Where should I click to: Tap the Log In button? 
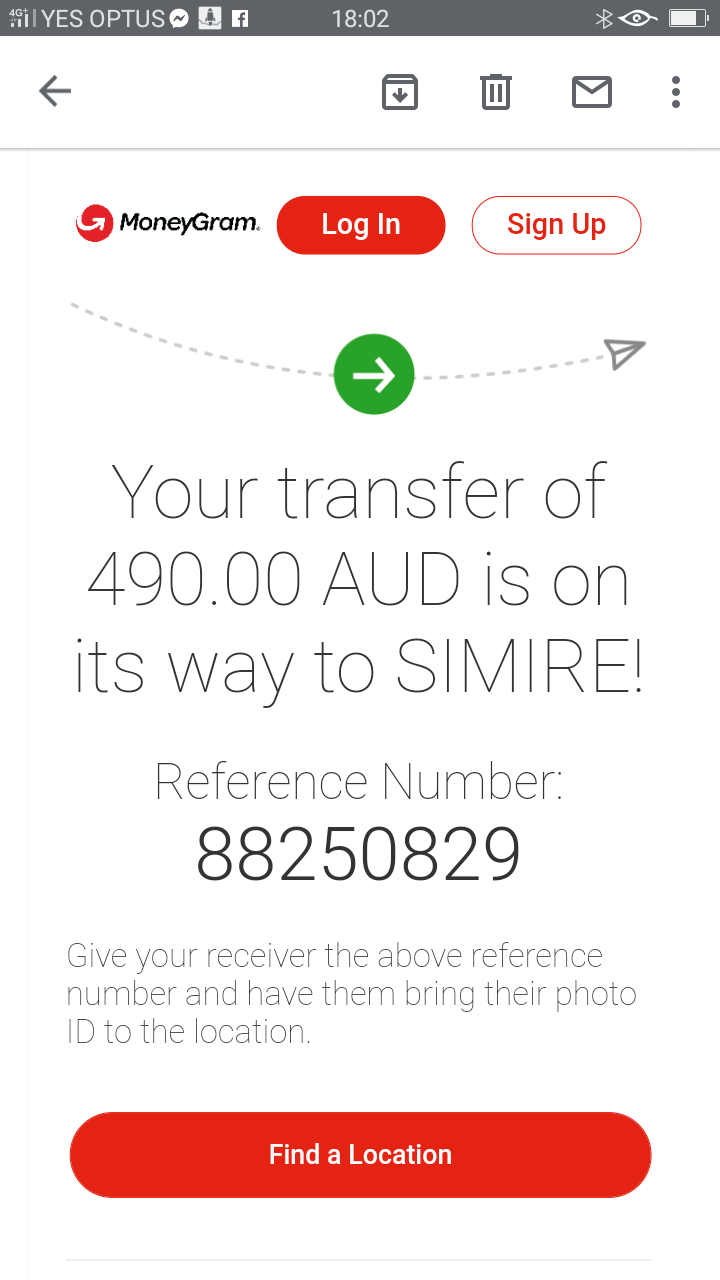pyautogui.click(x=360, y=225)
